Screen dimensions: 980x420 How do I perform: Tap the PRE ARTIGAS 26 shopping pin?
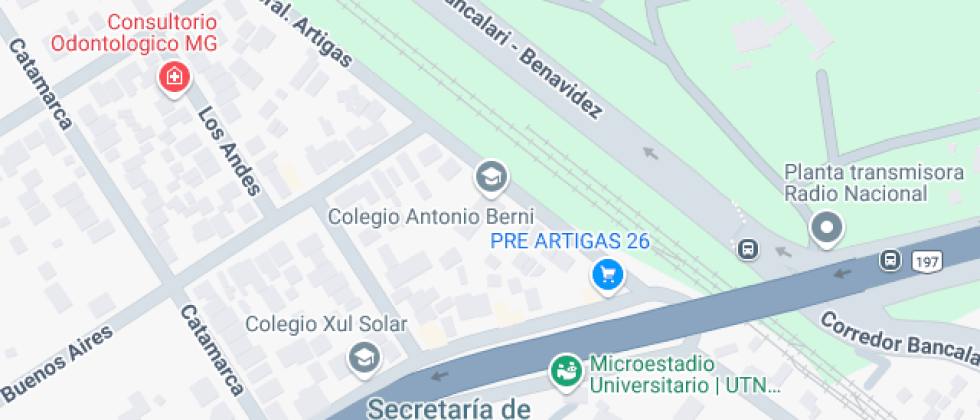click(x=606, y=273)
